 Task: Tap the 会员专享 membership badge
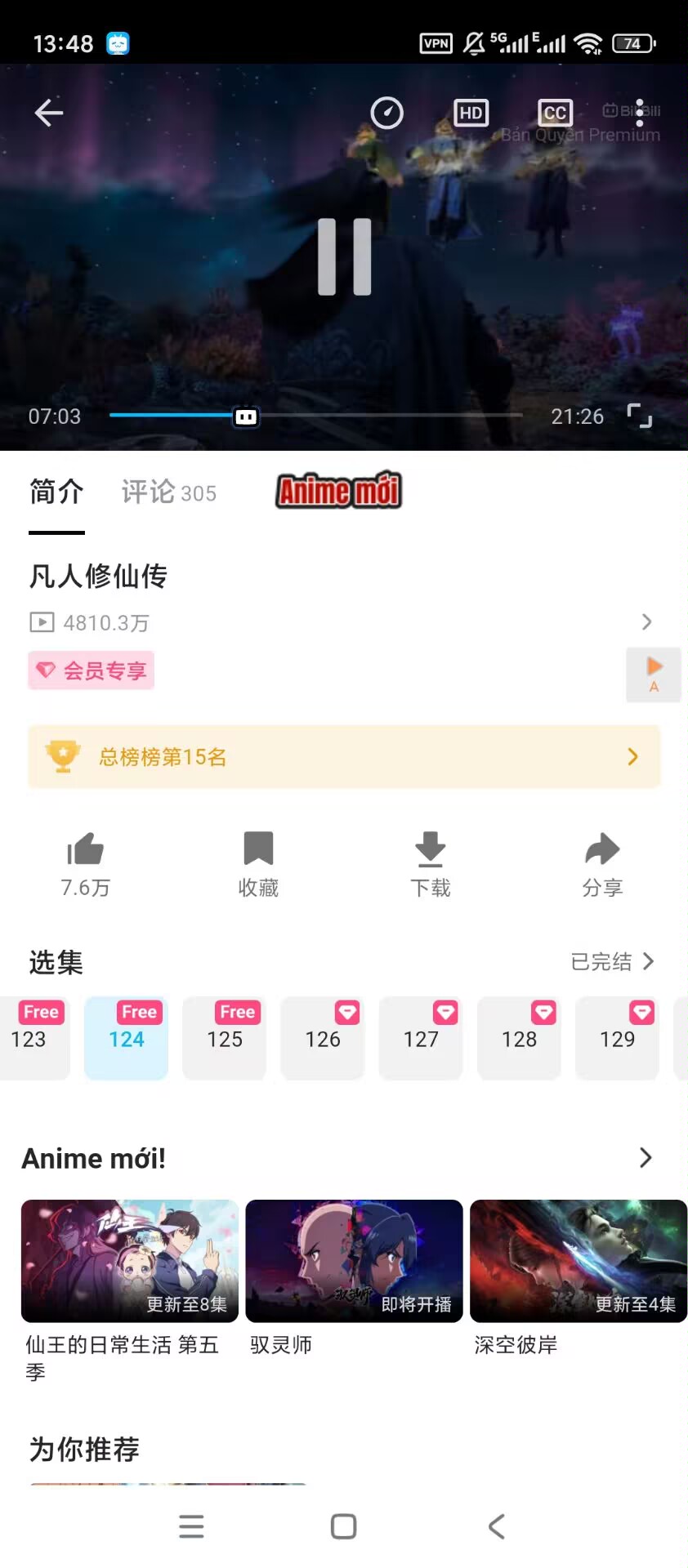[x=91, y=670]
